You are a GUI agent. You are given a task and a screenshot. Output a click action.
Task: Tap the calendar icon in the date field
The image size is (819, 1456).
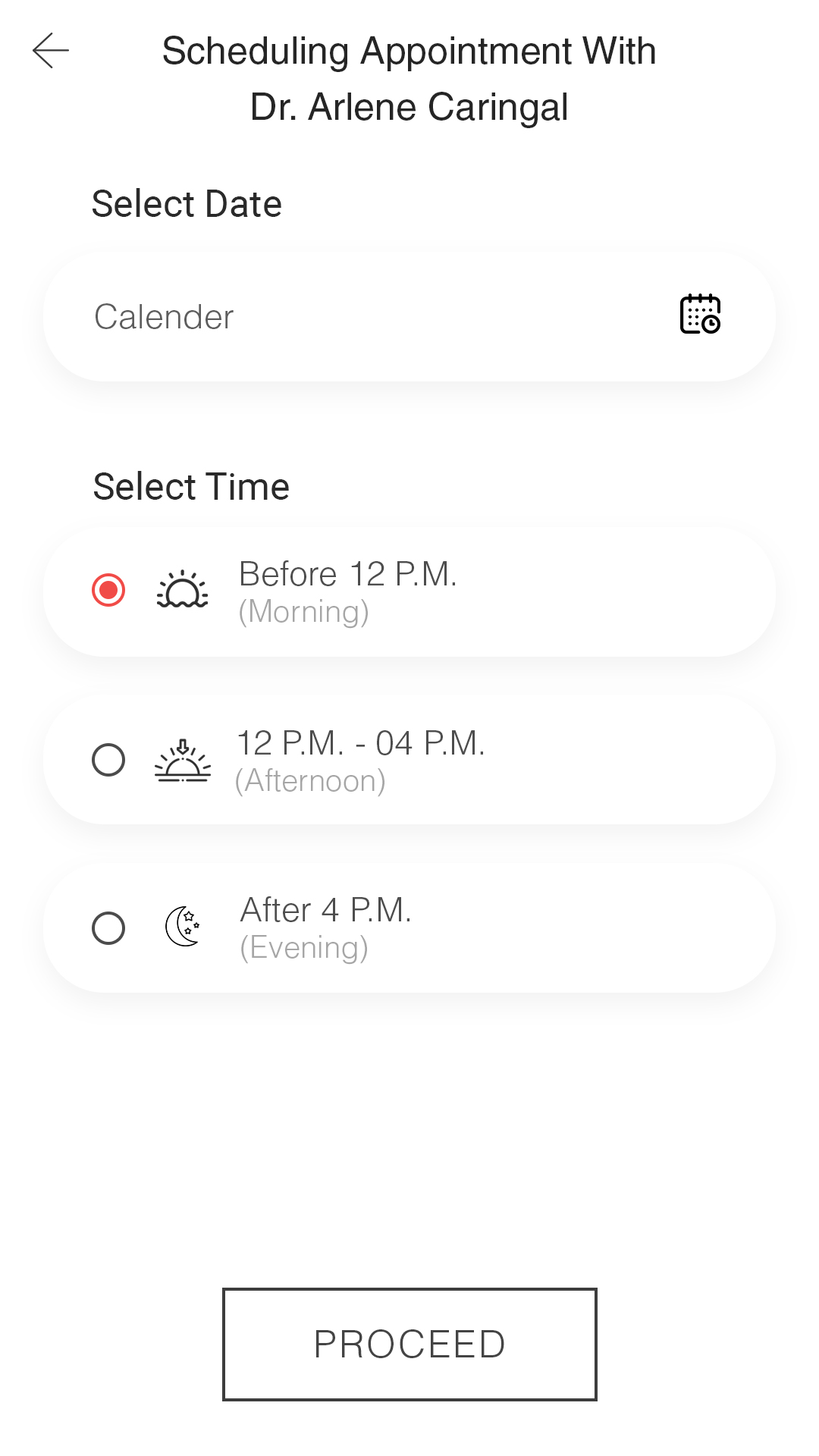(700, 314)
